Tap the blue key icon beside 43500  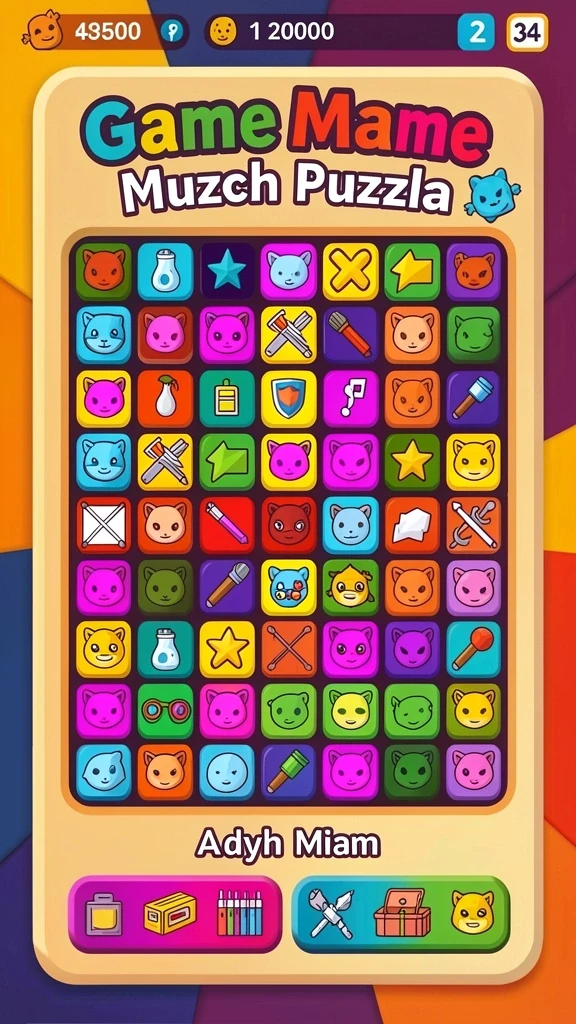(x=172, y=31)
